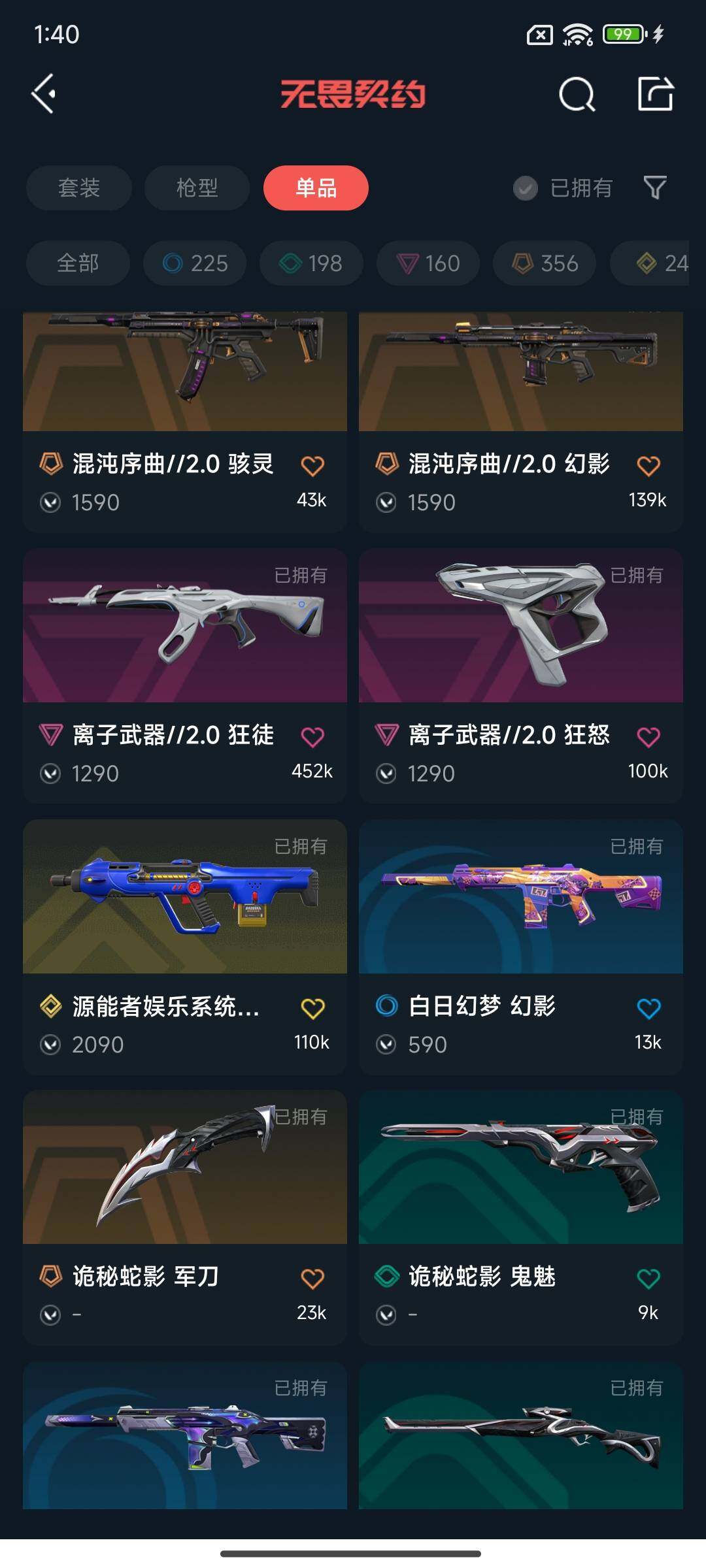
Task: Unfavorite 白日幻梦 幻影 skin
Action: tap(648, 1009)
